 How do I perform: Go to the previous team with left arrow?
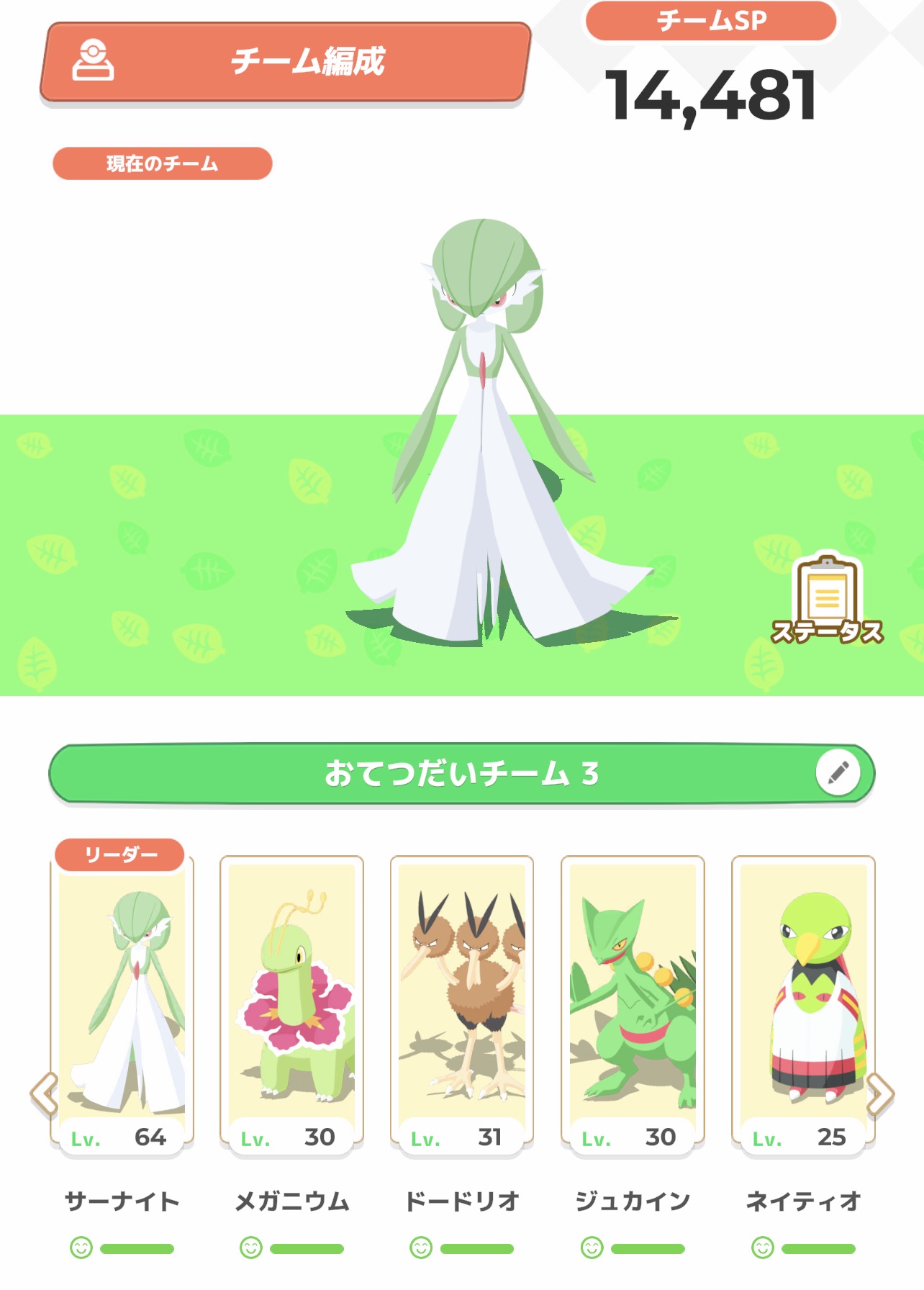point(44,1094)
